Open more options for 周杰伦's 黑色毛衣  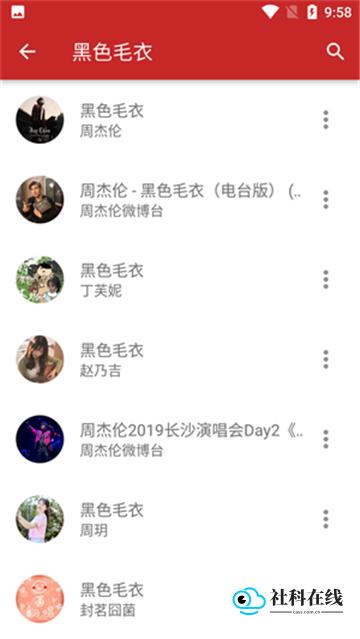click(325, 120)
